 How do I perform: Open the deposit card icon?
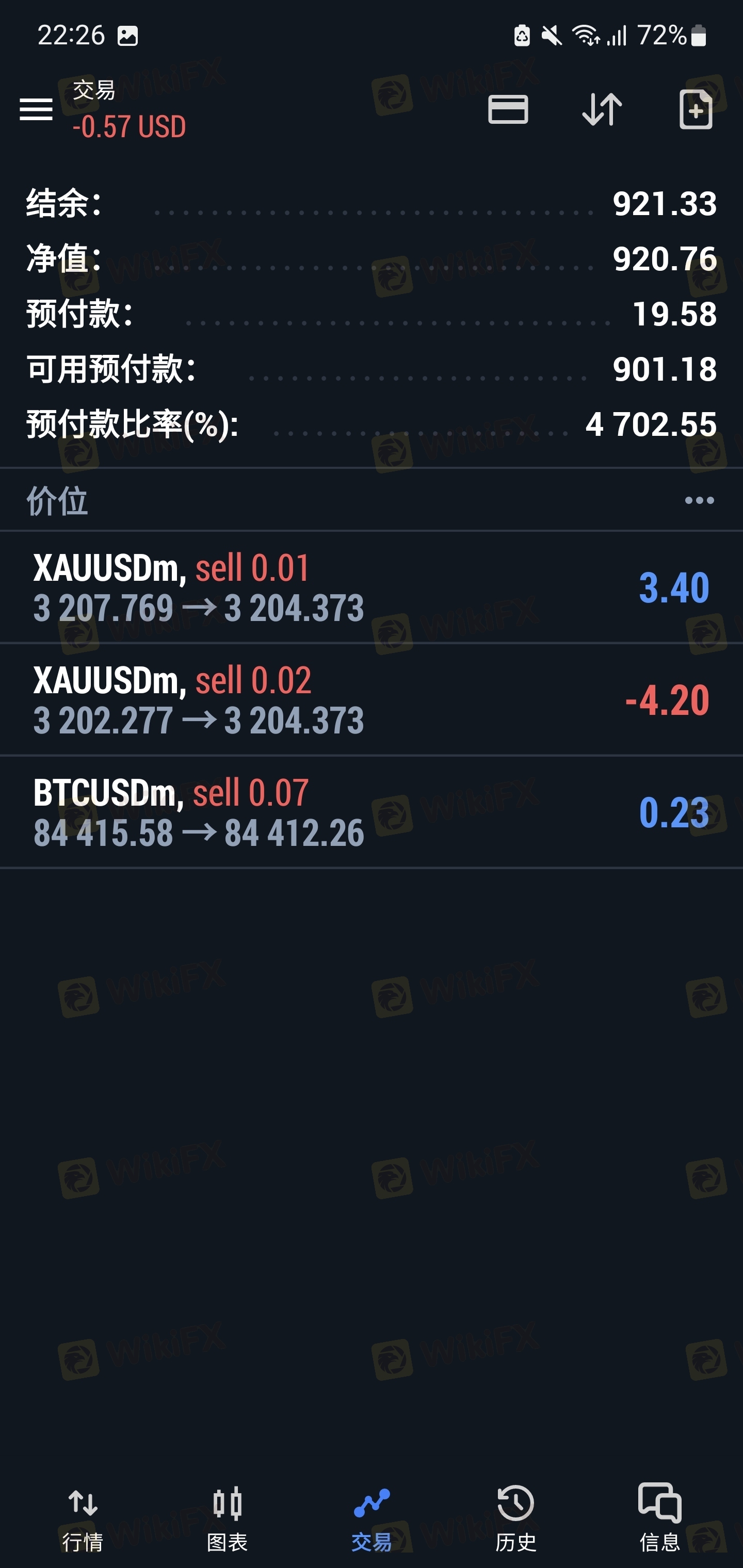pyautogui.click(x=508, y=110)
